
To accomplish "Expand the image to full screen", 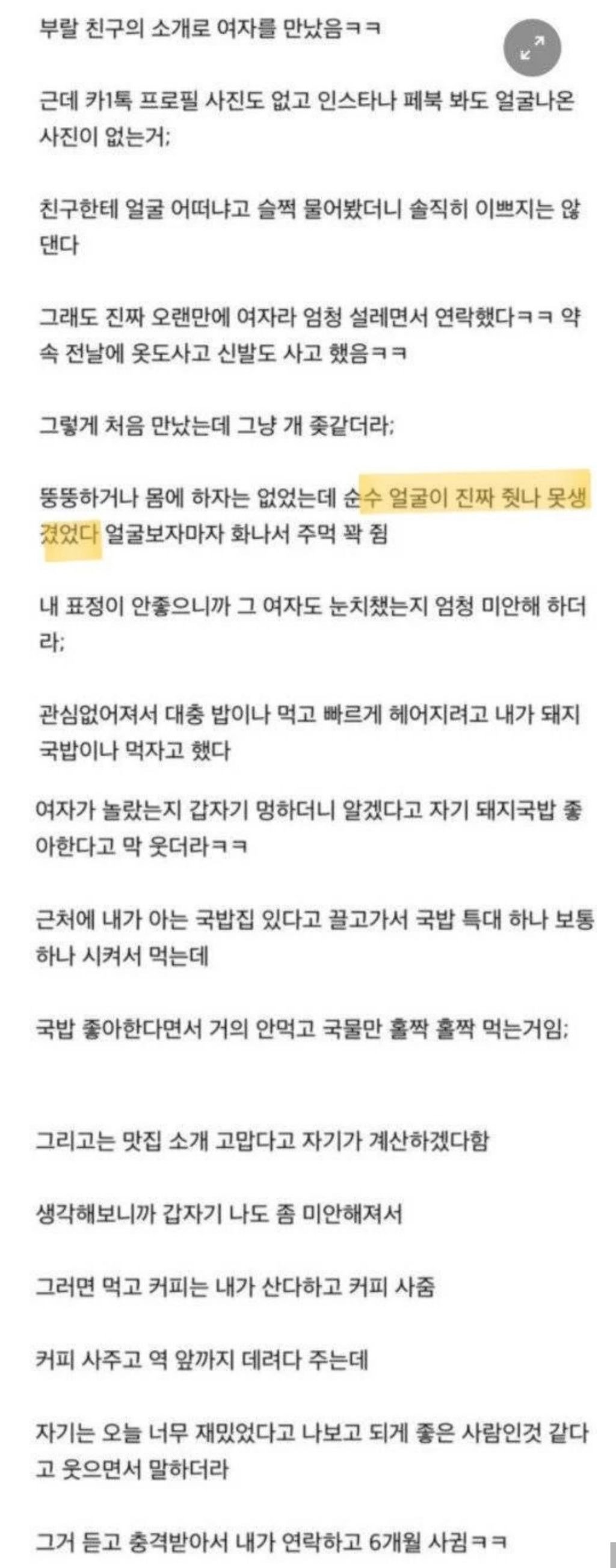I will [532, 48].
